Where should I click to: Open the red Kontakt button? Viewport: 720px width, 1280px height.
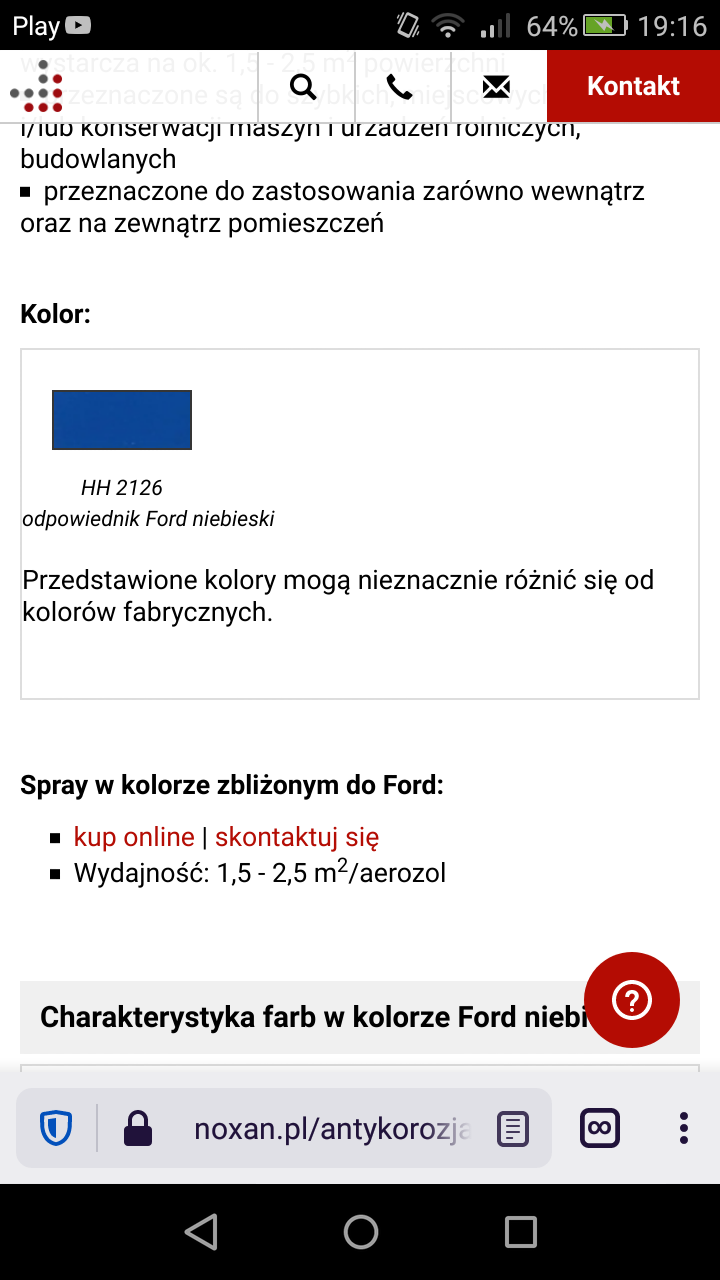633,86
